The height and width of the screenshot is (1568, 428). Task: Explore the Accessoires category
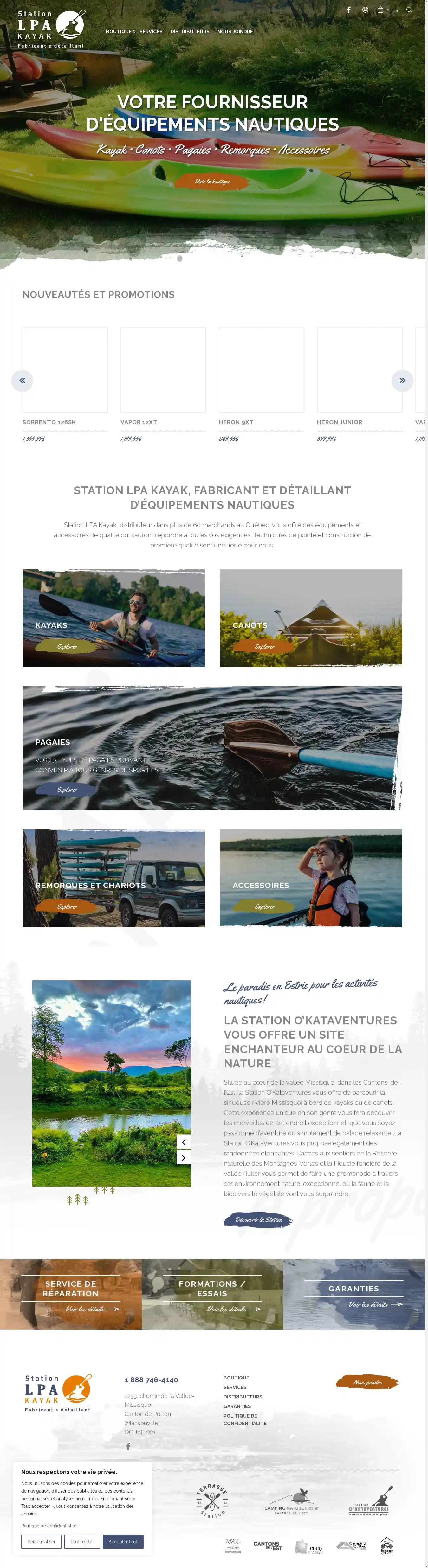(x=264, y=906)
